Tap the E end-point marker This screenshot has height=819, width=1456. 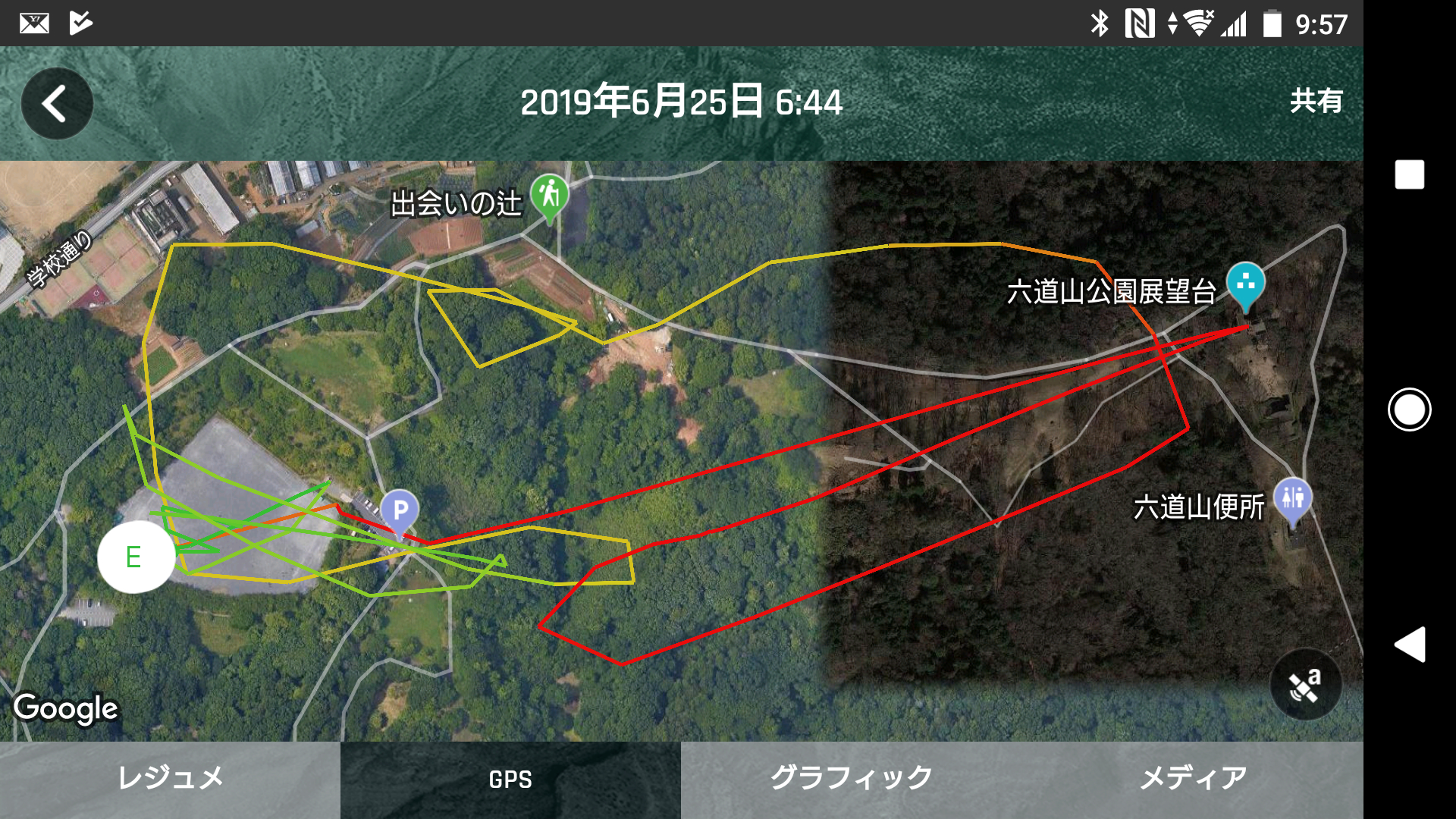pos(136,557)
